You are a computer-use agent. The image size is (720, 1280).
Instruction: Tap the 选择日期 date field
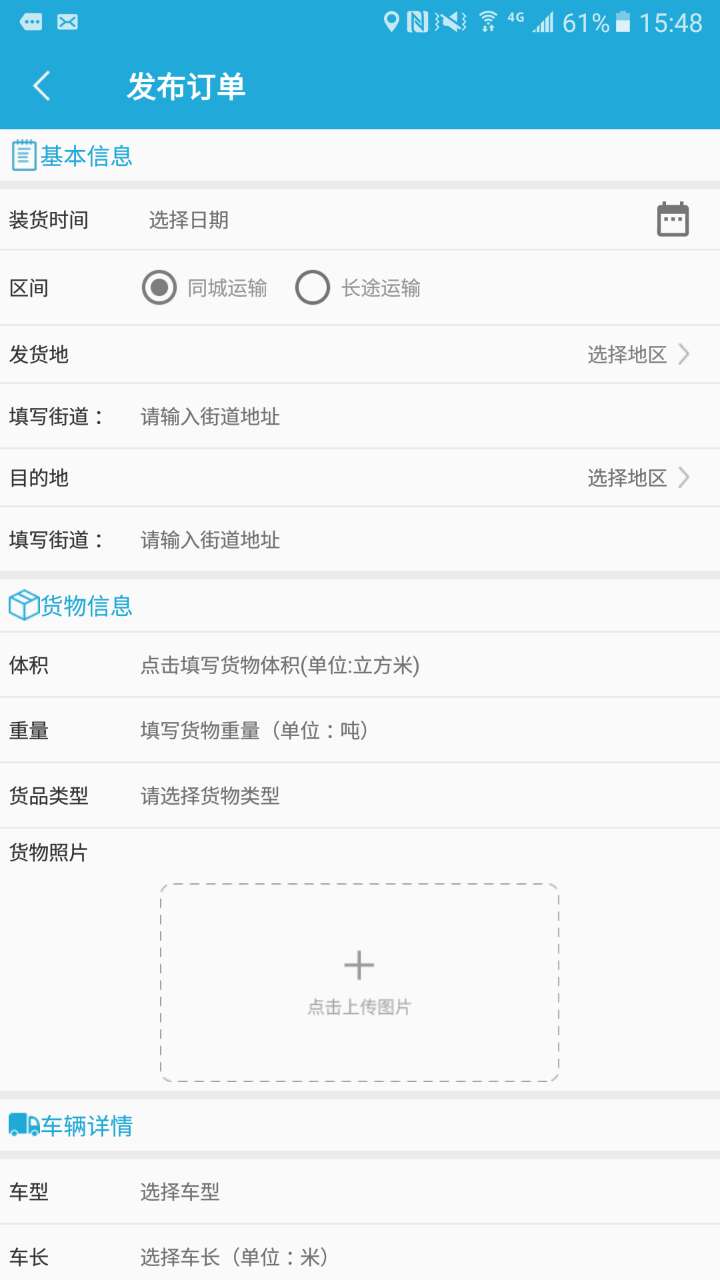tap(189, 220)
